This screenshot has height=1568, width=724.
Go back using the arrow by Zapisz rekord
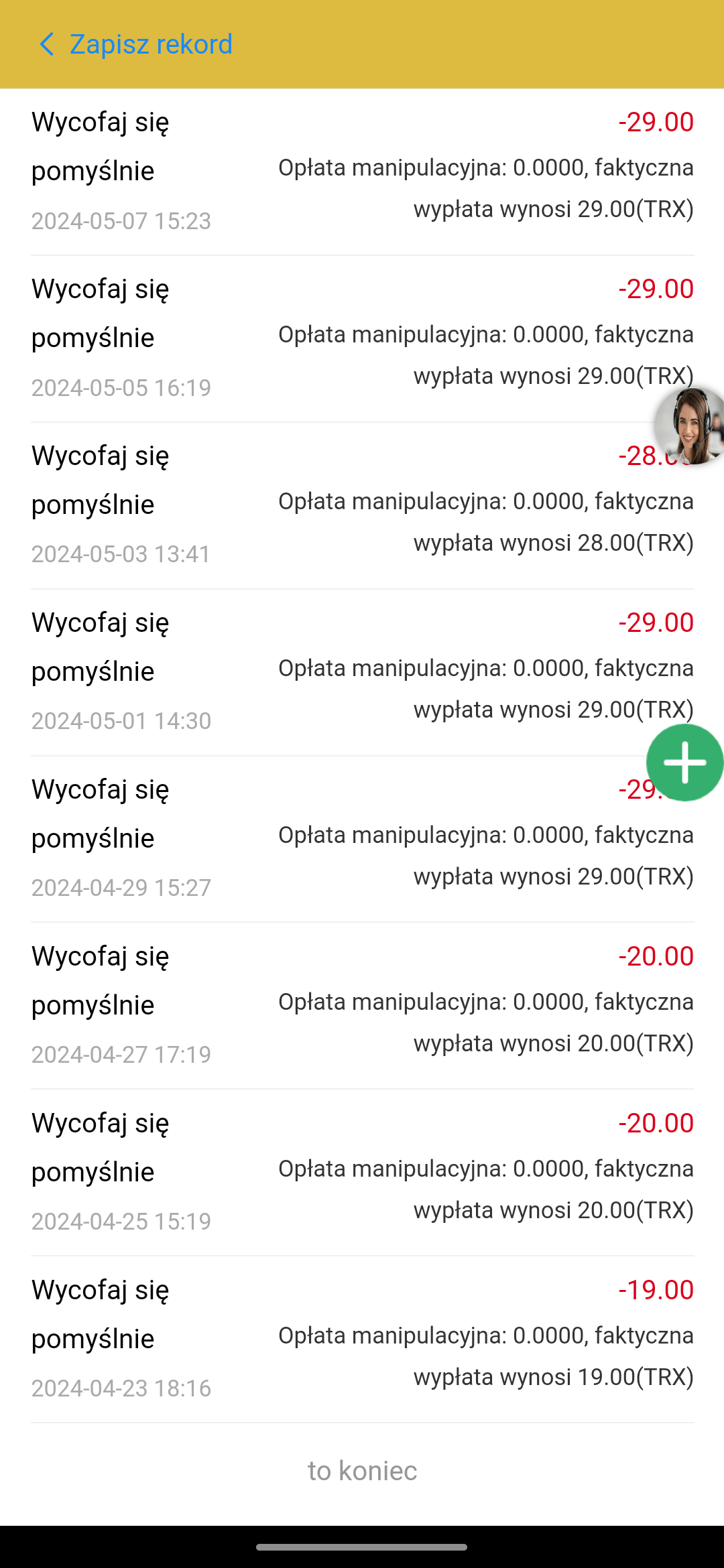click(46, 44)
